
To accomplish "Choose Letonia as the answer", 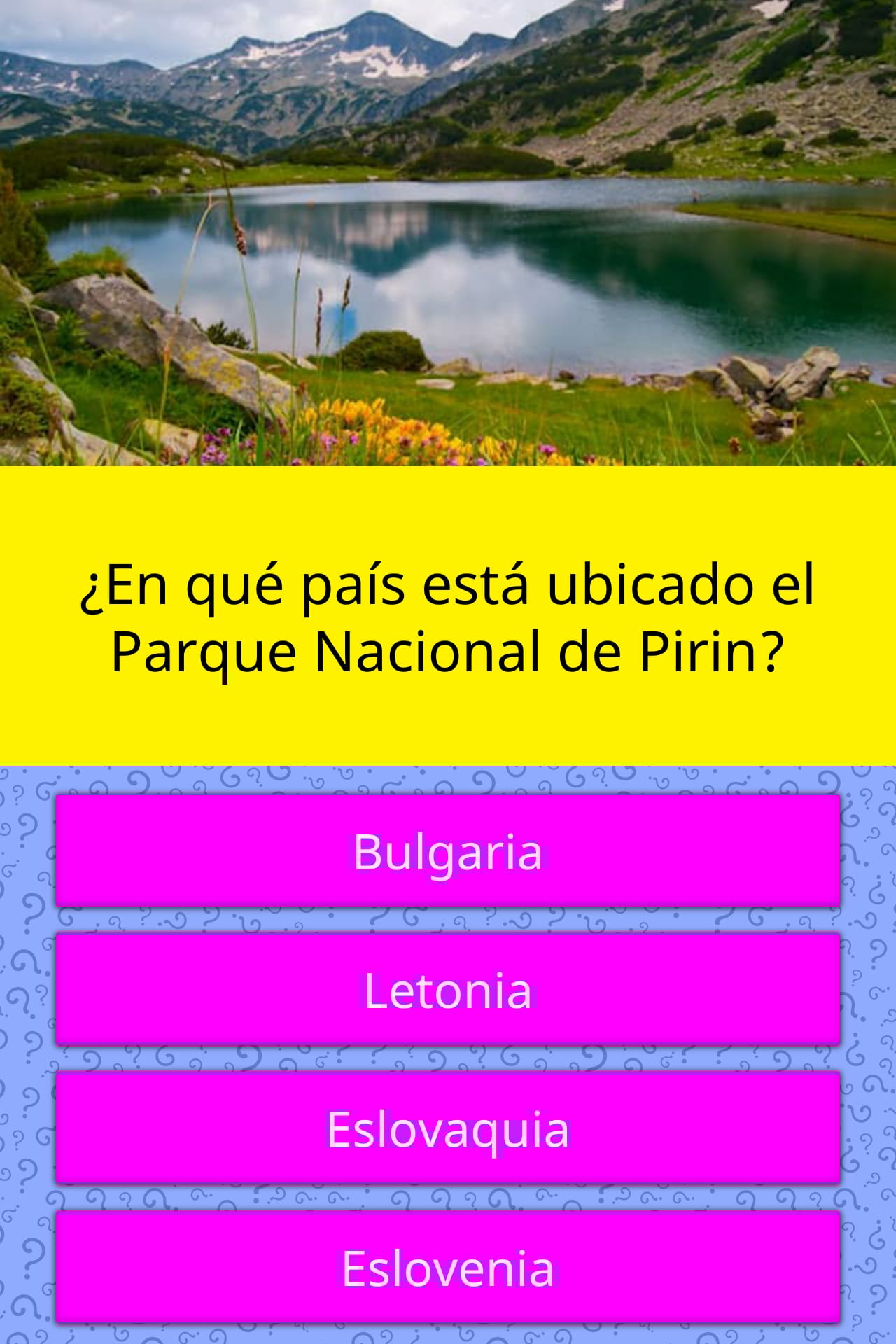I will pyautogui.click(x=448, y=990).
